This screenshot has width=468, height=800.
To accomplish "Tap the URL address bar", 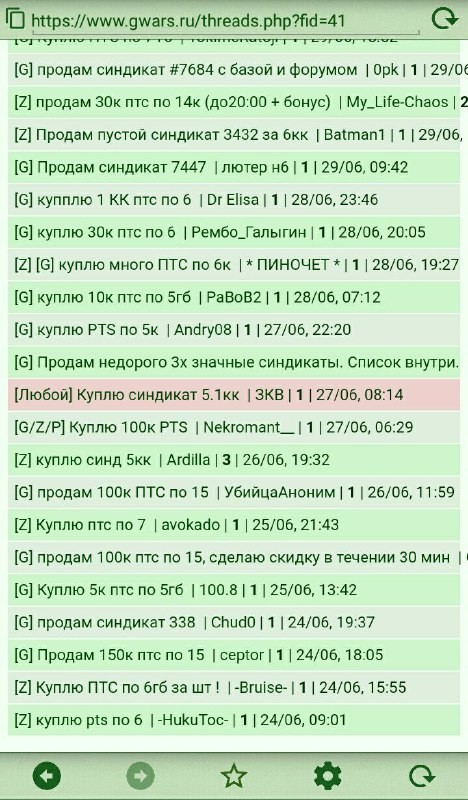I will coord(225,21).
